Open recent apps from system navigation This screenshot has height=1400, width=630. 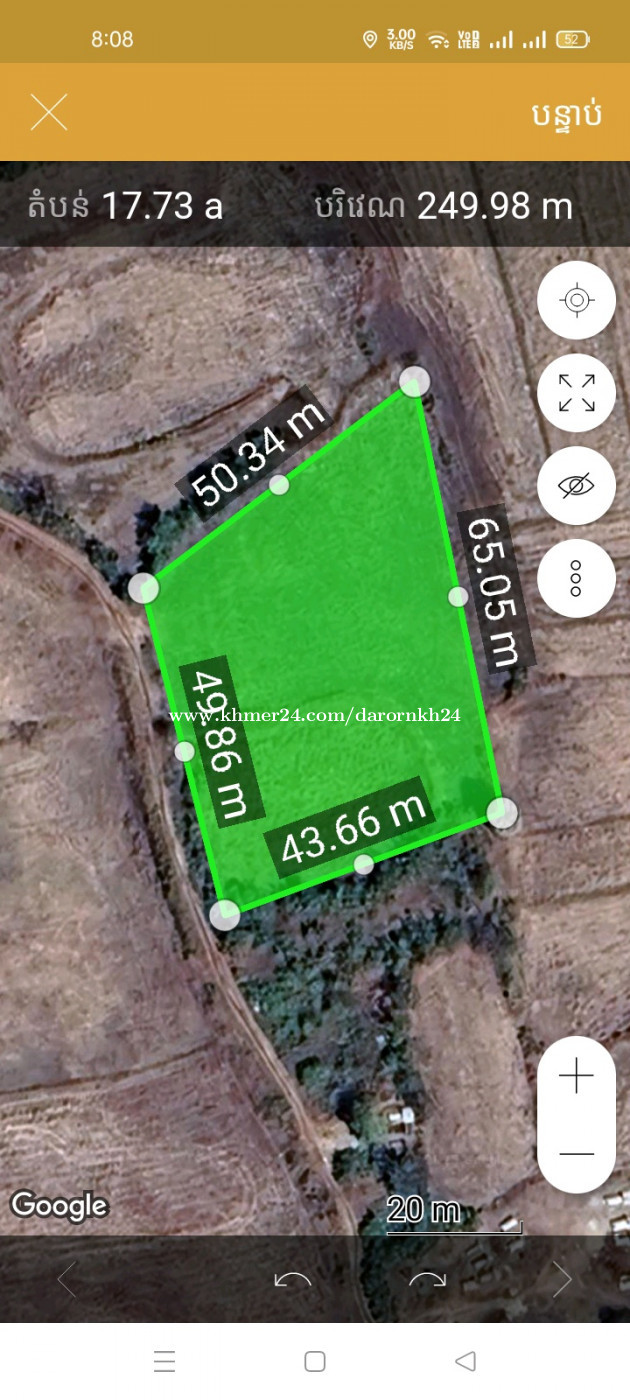coord(165,1361)
